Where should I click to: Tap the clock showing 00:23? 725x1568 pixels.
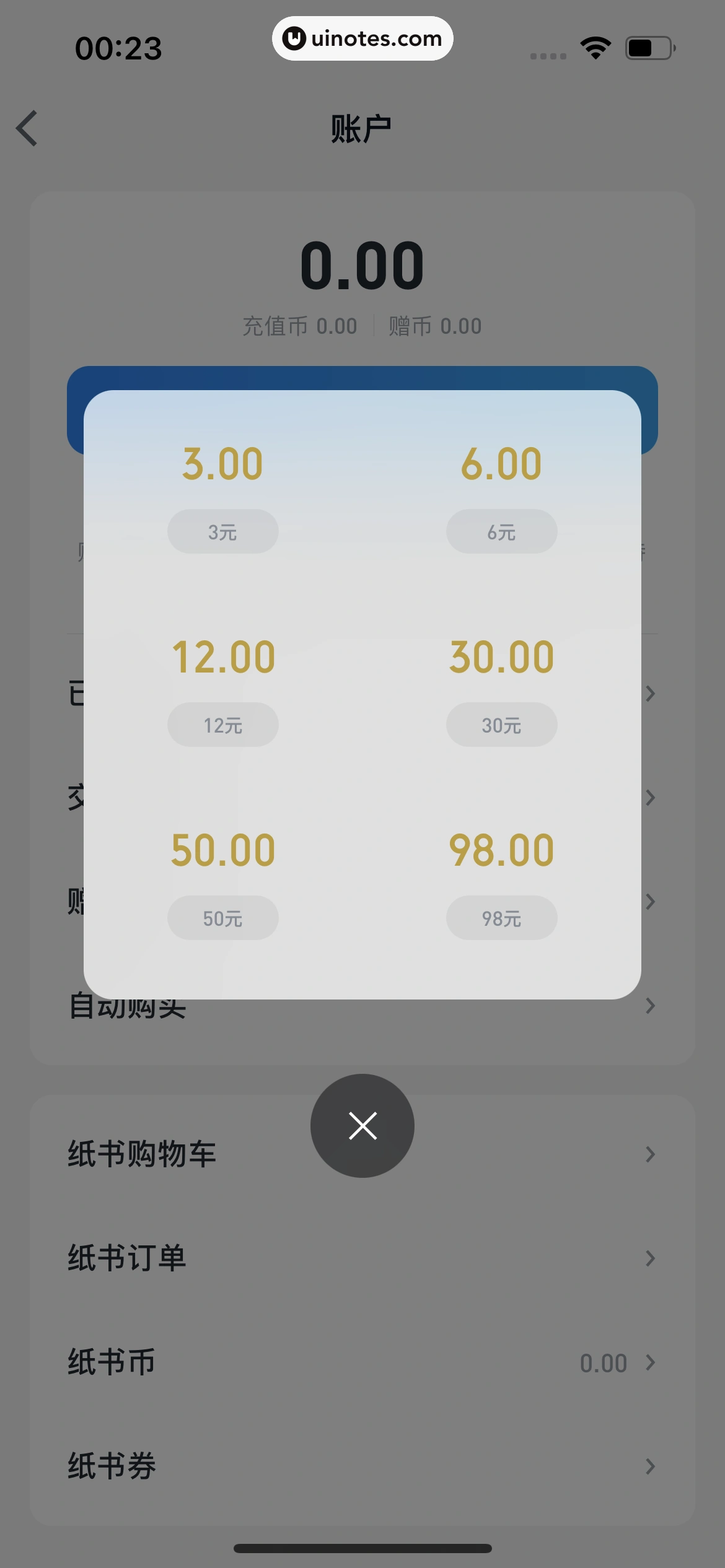click(x=120, y=47)
